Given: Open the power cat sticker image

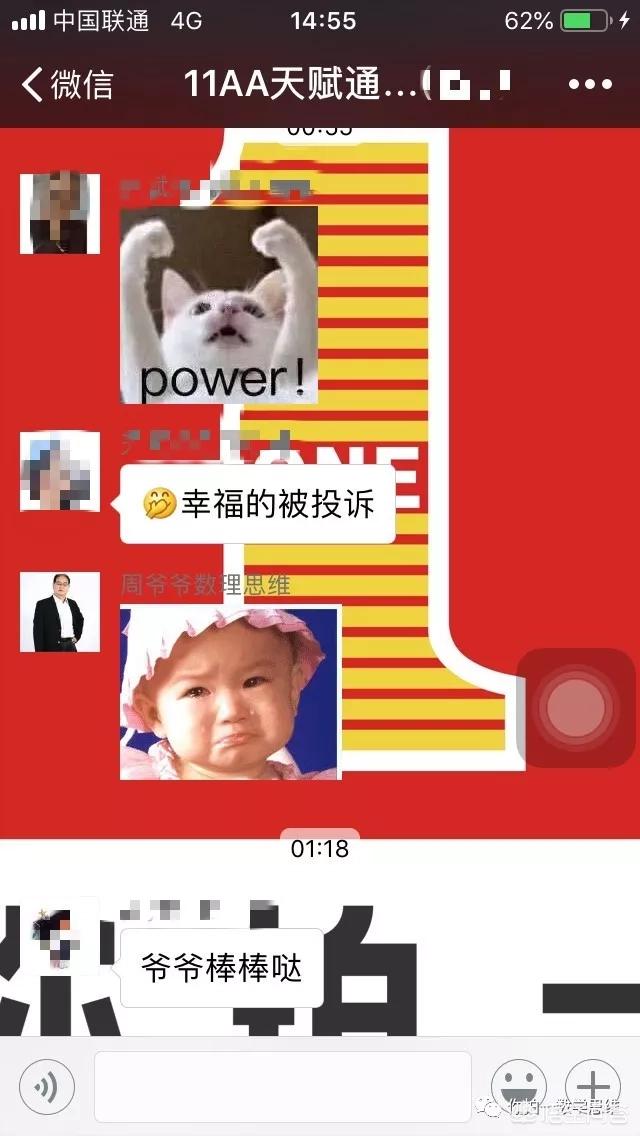Looking at the screenshot, I should pos(219,304).
